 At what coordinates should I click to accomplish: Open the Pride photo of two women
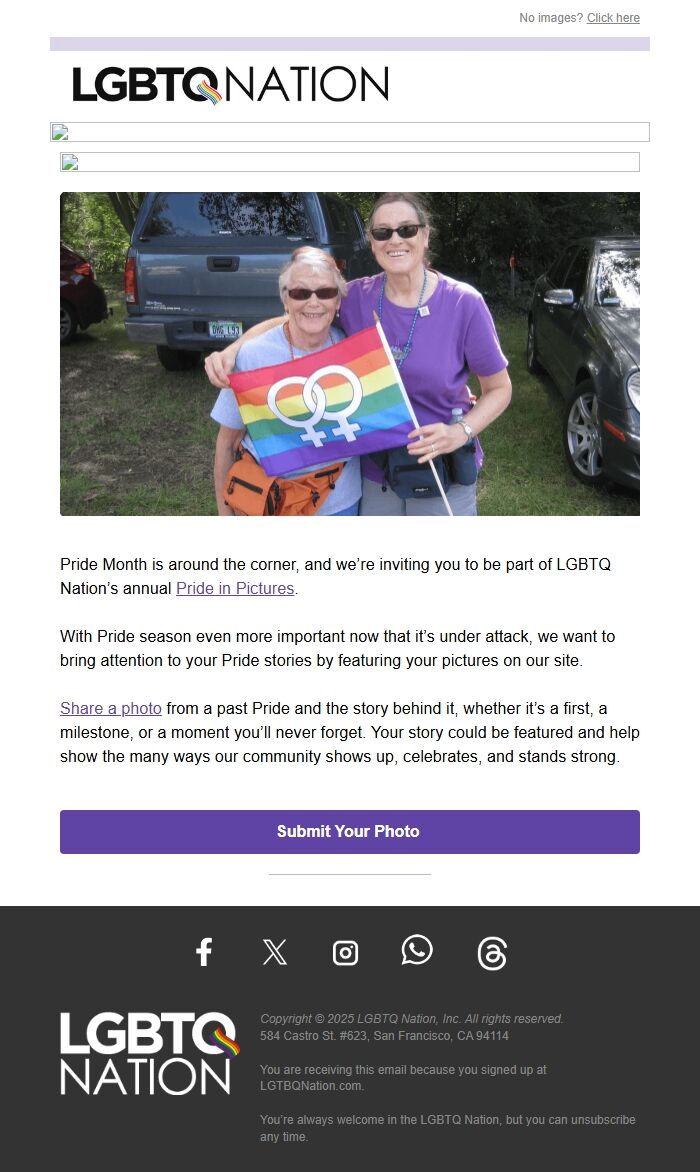click(349, 354)
